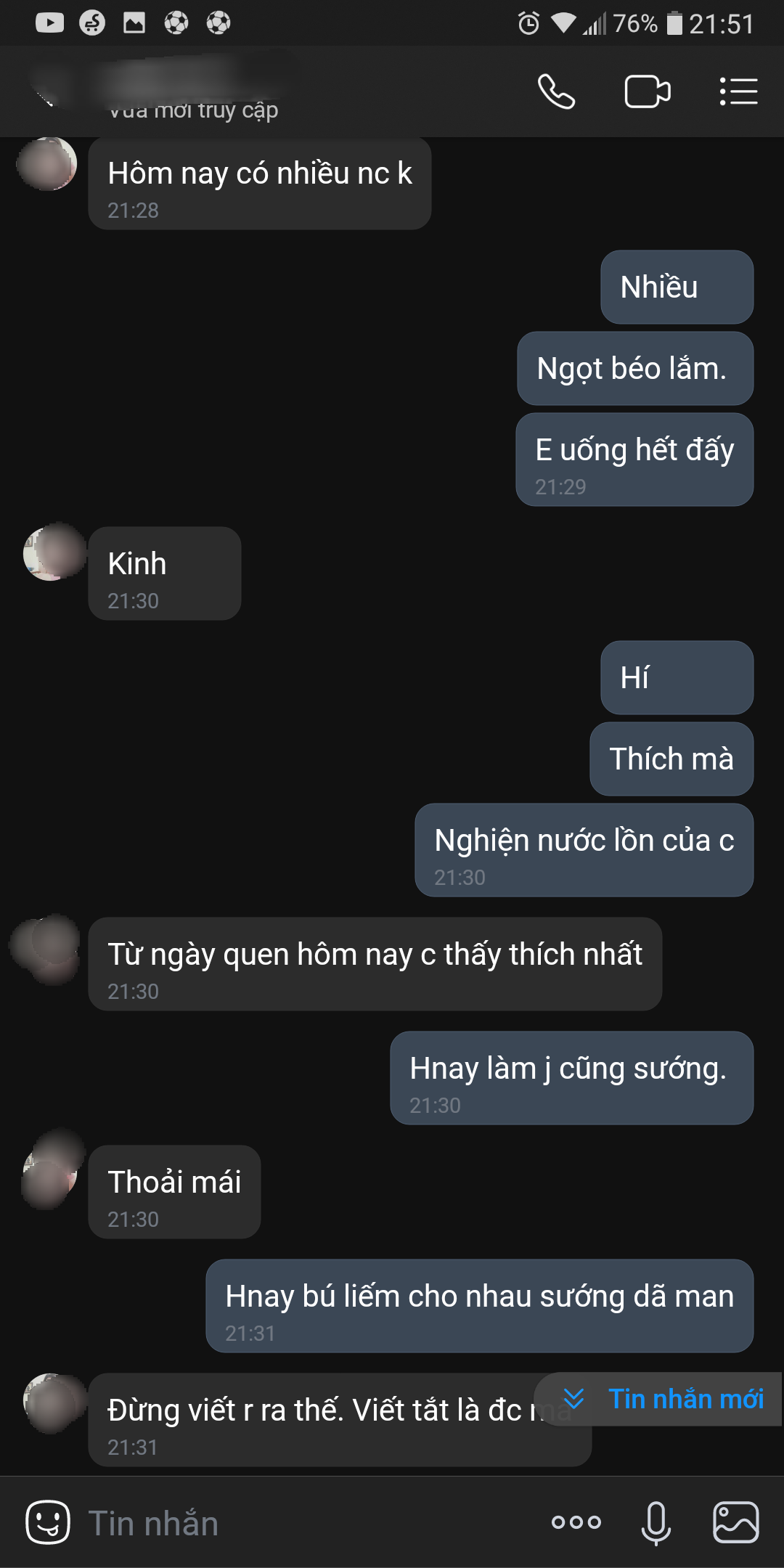Screen dimensions: 784x1568
Task: Open the sticker and emoji picker
Action: [48, 1522]
